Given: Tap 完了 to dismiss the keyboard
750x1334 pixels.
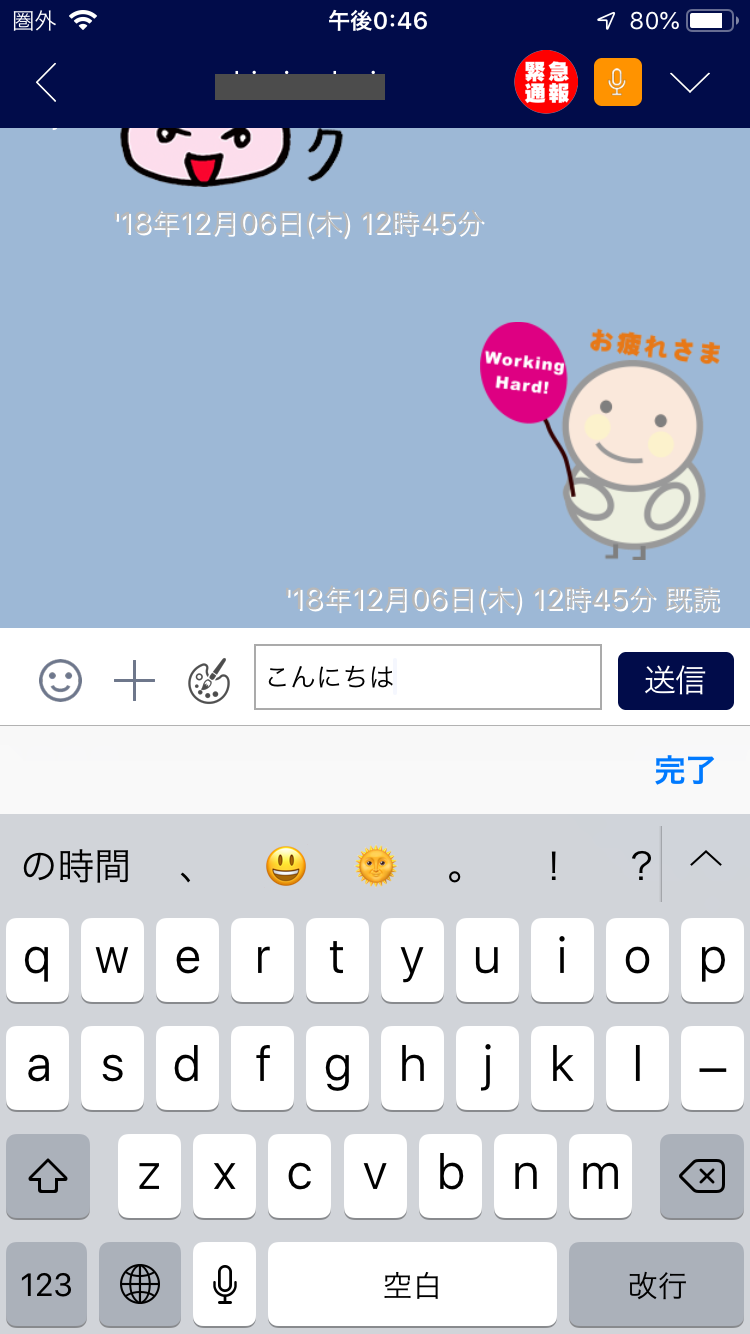Looking at the screenshot, I should [x=685, y=770].
